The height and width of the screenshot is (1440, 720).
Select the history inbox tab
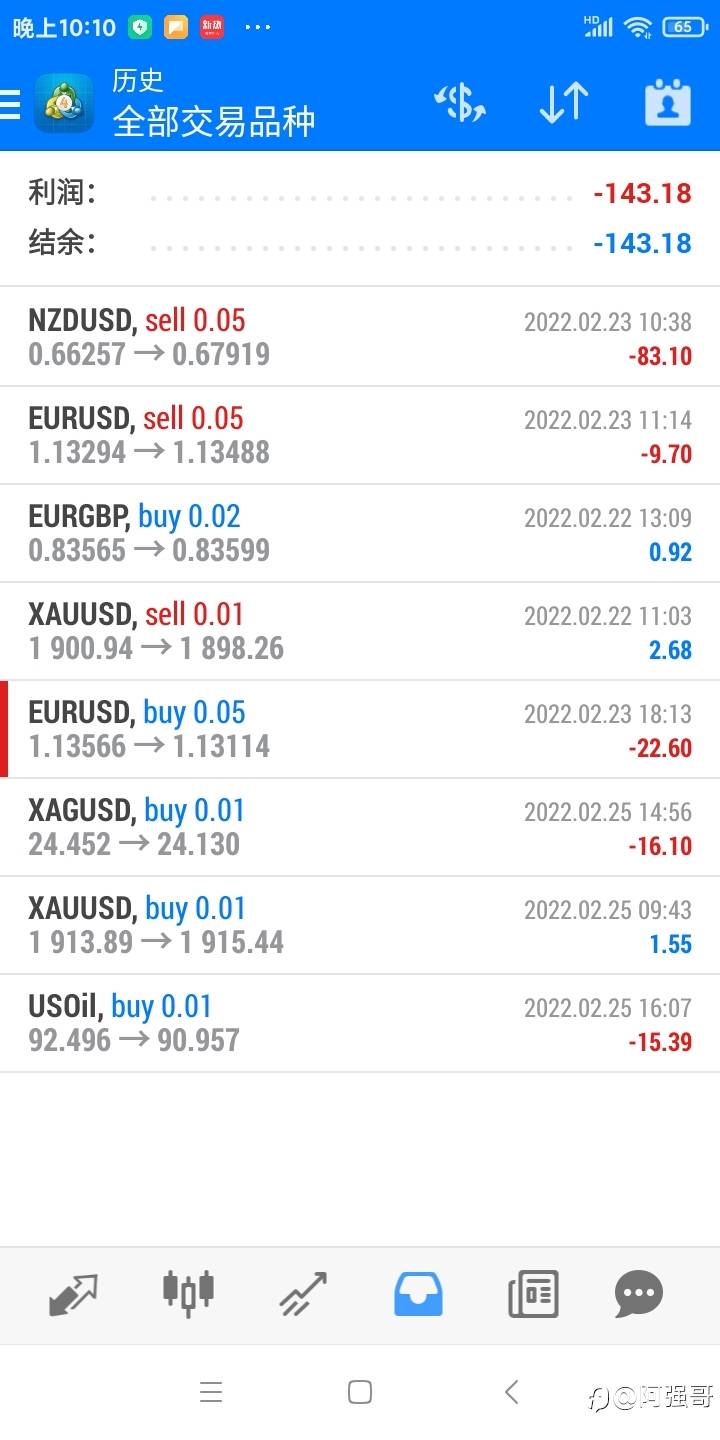(x=418, y=1294)
